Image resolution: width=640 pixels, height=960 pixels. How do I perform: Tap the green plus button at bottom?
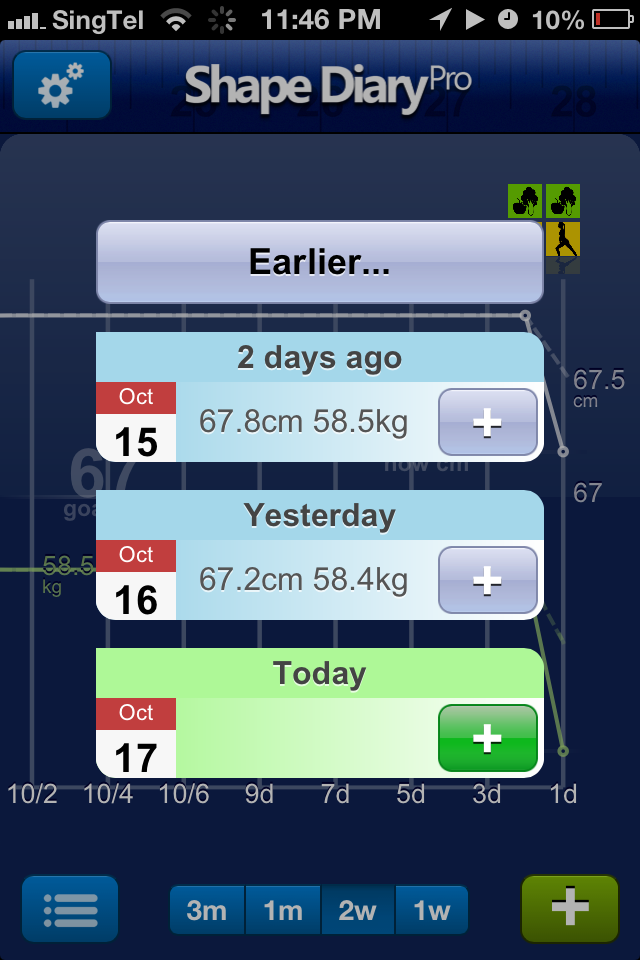tap(570, 909)
